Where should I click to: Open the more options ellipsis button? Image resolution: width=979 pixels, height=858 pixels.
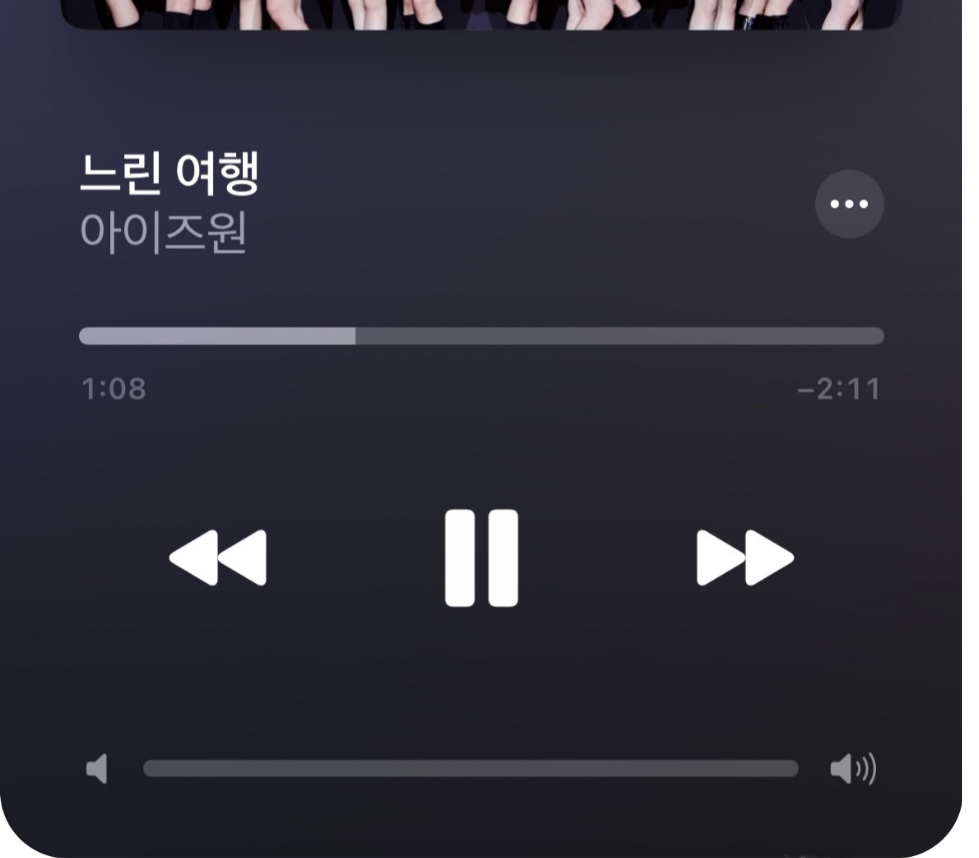pos(849,204)
